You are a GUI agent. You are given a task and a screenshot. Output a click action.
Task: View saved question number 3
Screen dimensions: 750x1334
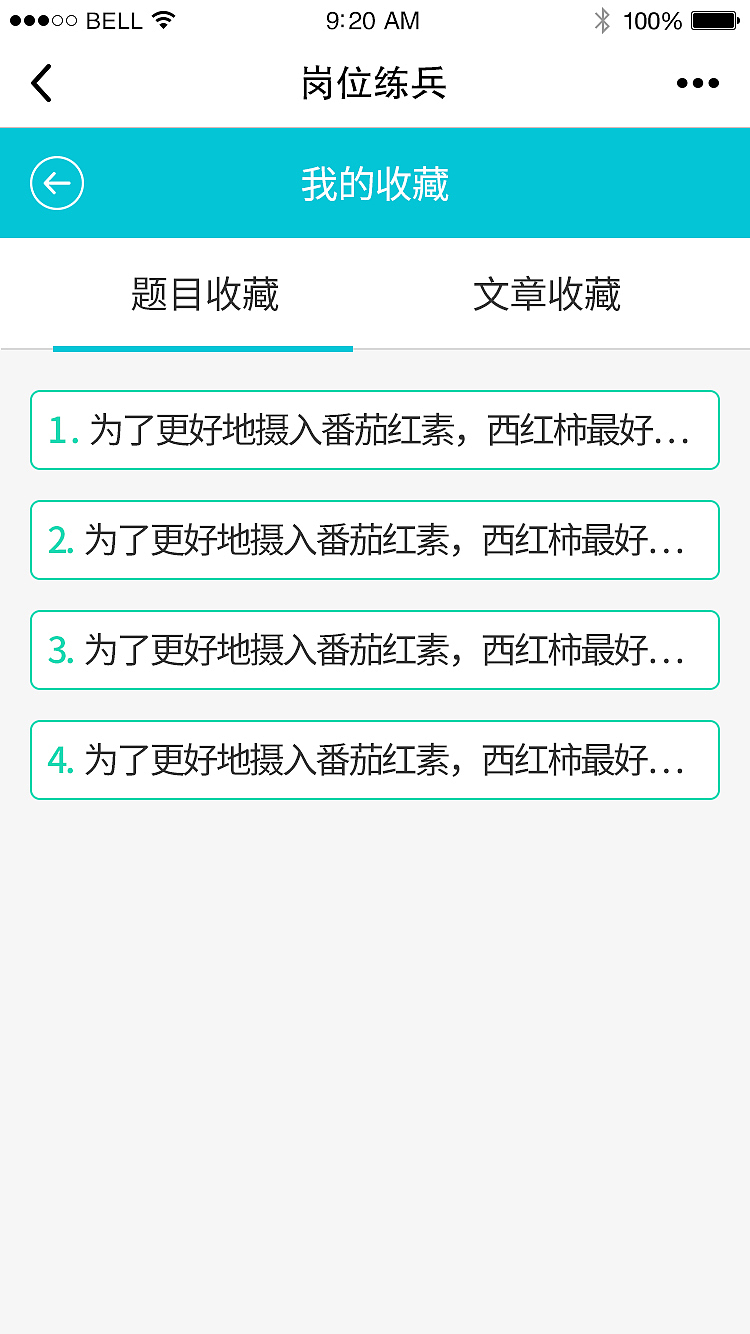pyautogui.click(x=375, y=650)
